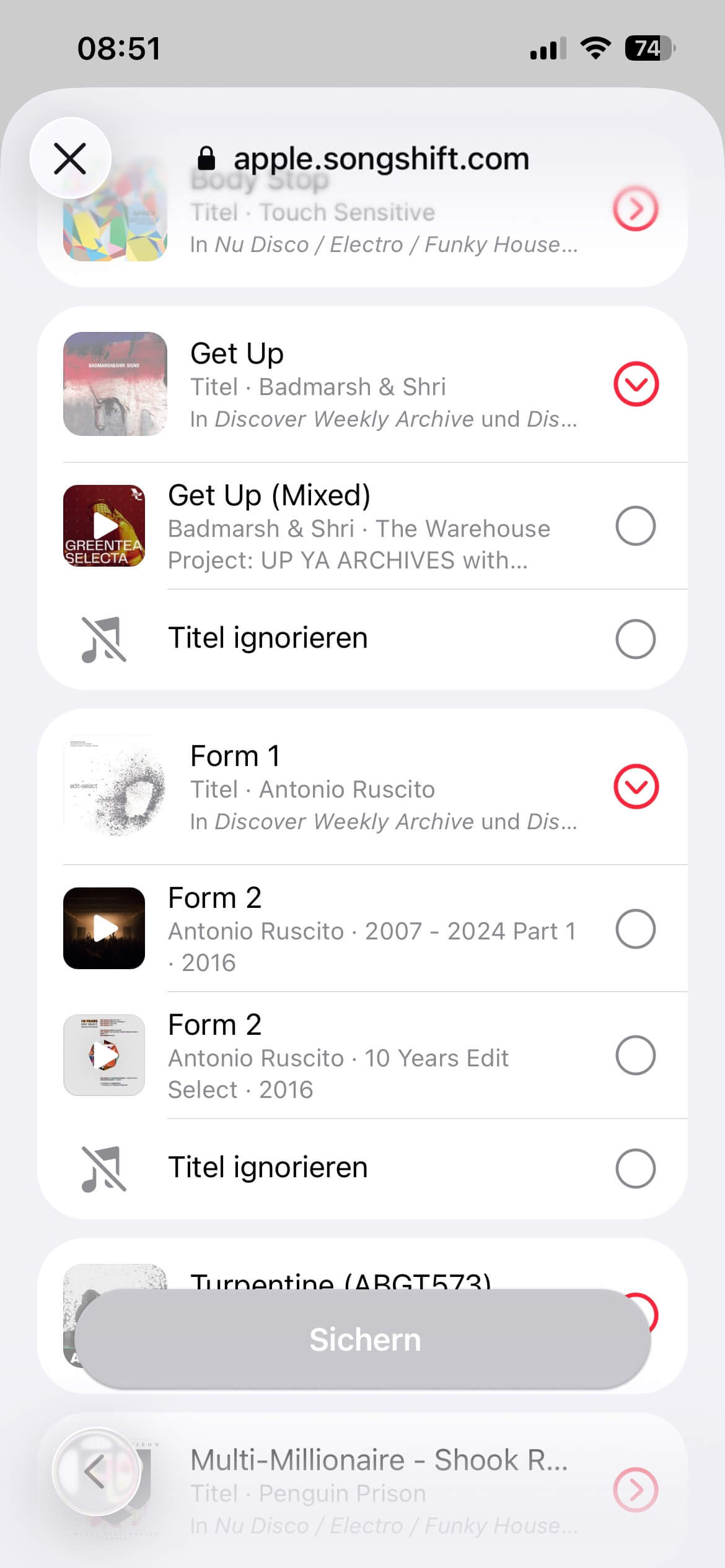
Task: Select Form 2 from 2007 - 2024 Part 1
Action: pyautogui.click(x=635, y=929)
